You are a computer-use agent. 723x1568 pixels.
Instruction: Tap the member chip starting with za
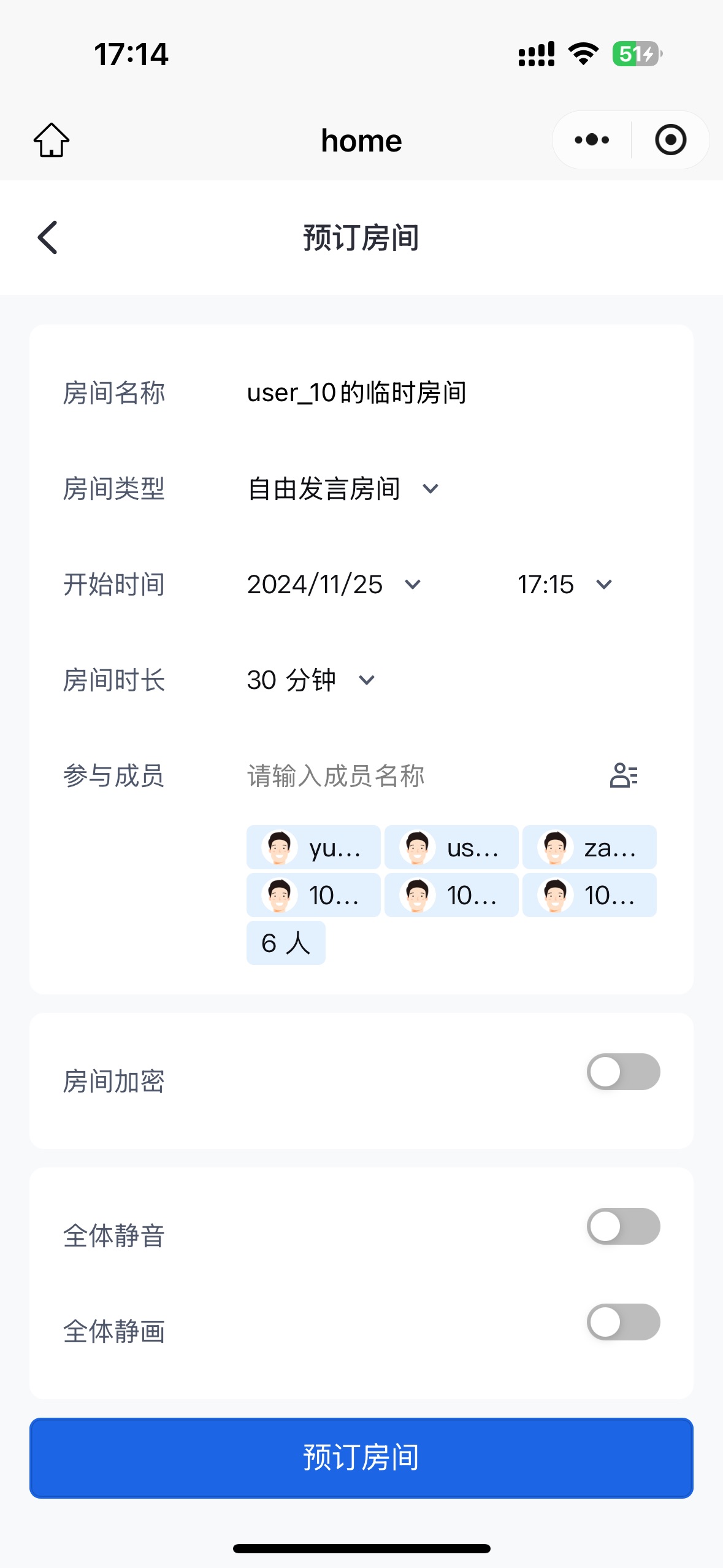click(589, 847)
